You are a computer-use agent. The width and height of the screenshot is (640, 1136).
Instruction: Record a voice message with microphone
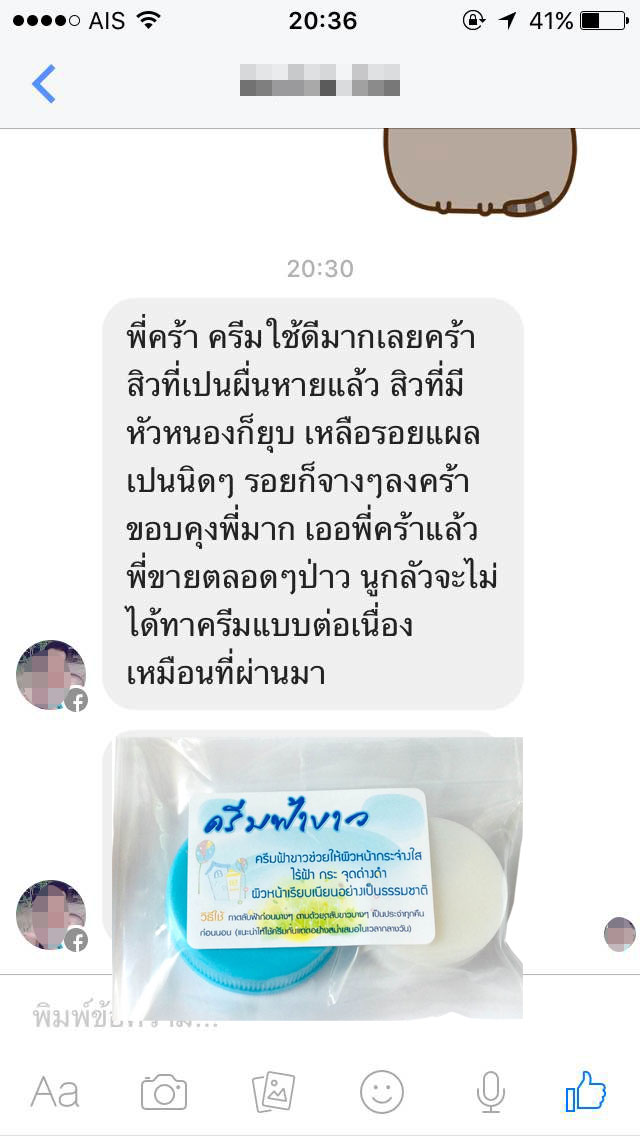[x=490, y=1092]
